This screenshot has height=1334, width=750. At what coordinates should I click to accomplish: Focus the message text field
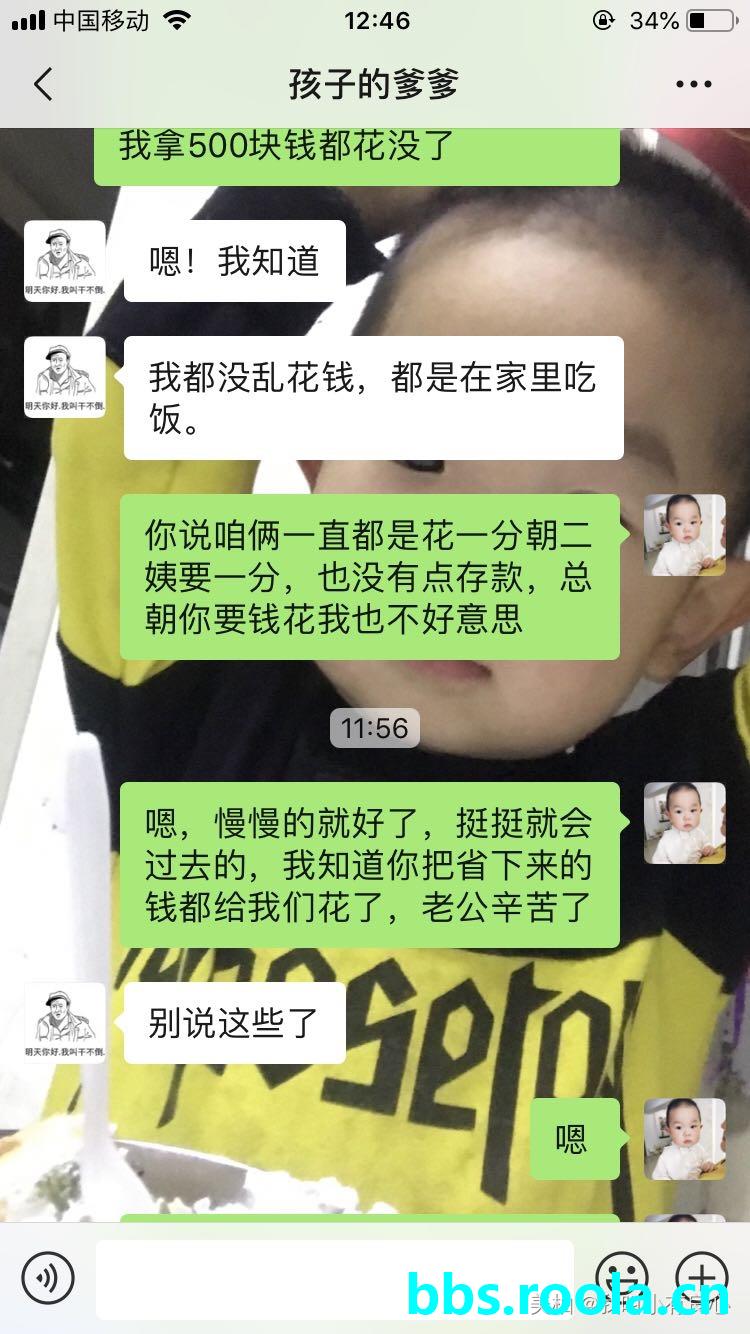click(x=335, y=1278)
